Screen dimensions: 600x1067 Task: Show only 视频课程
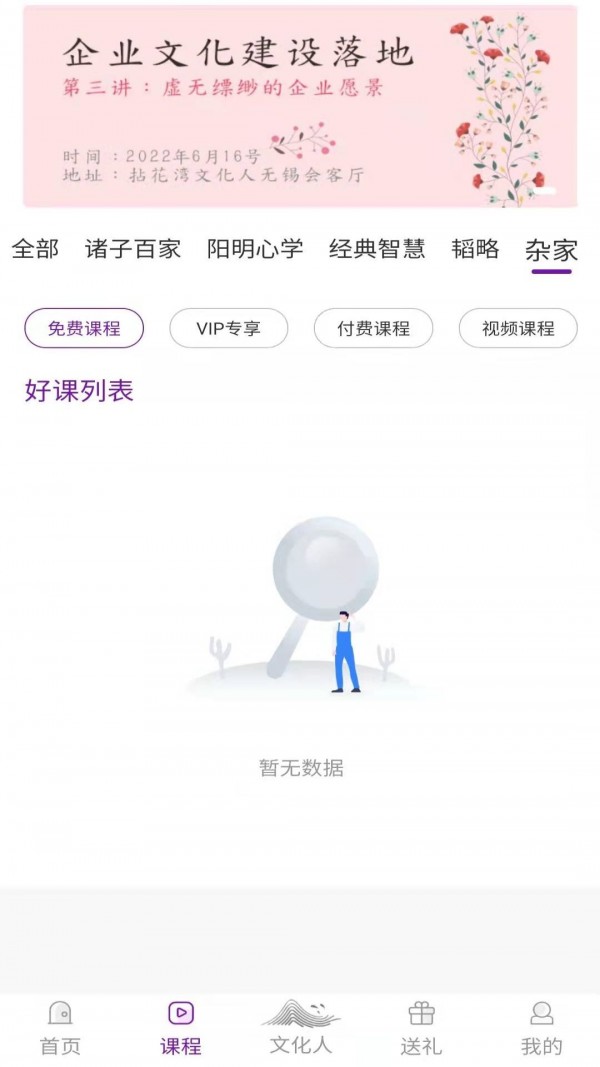(518, 328)
